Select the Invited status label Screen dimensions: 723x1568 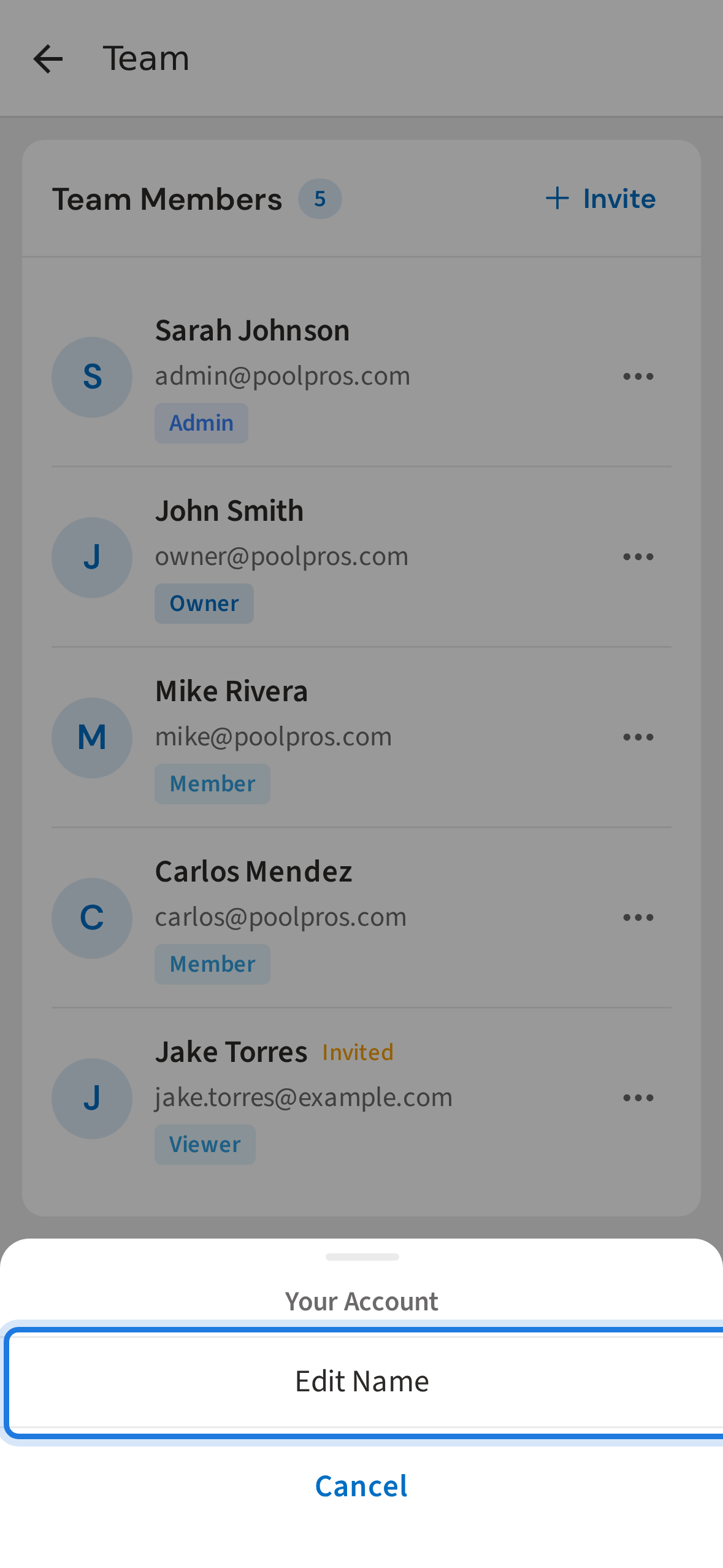[x=358, y=1051]
